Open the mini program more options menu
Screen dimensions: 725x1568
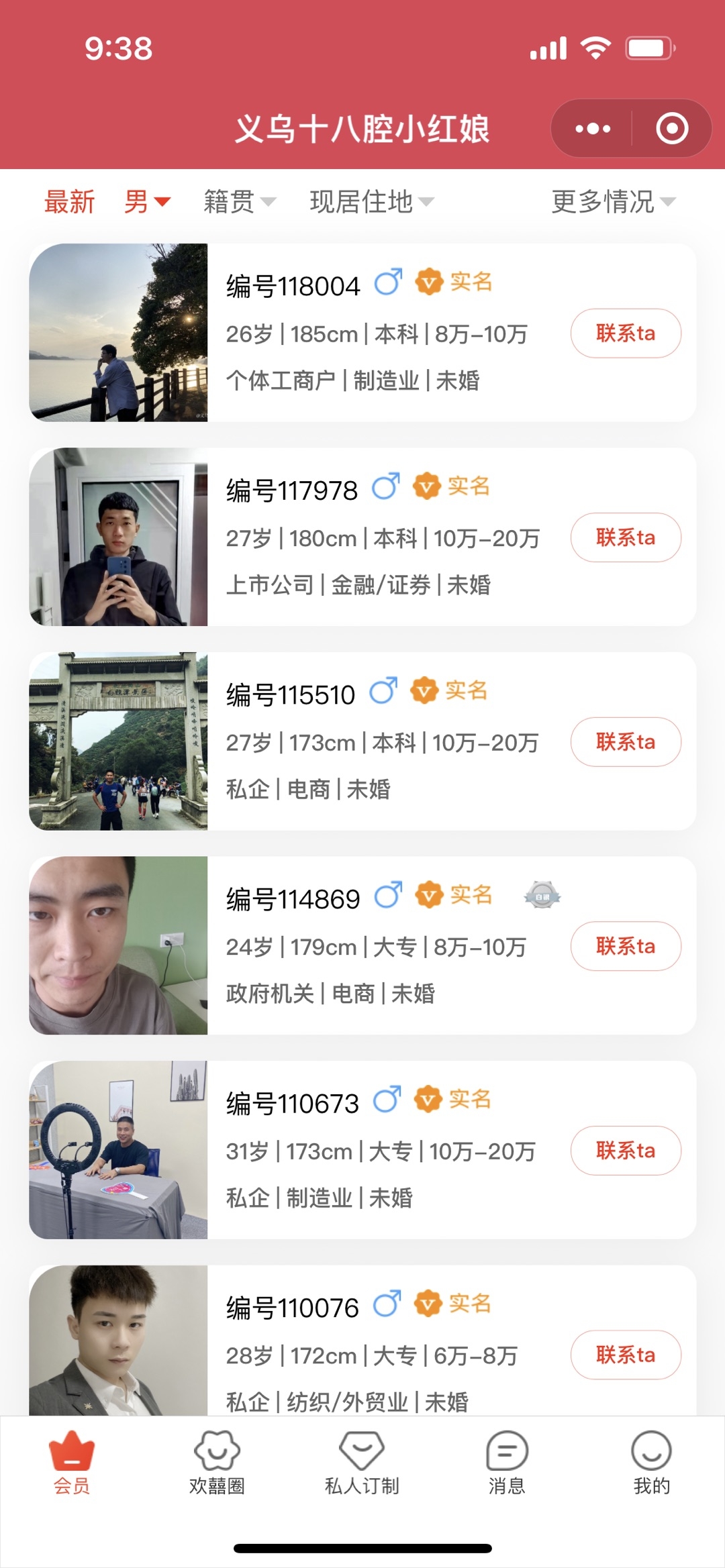(593, 129)
